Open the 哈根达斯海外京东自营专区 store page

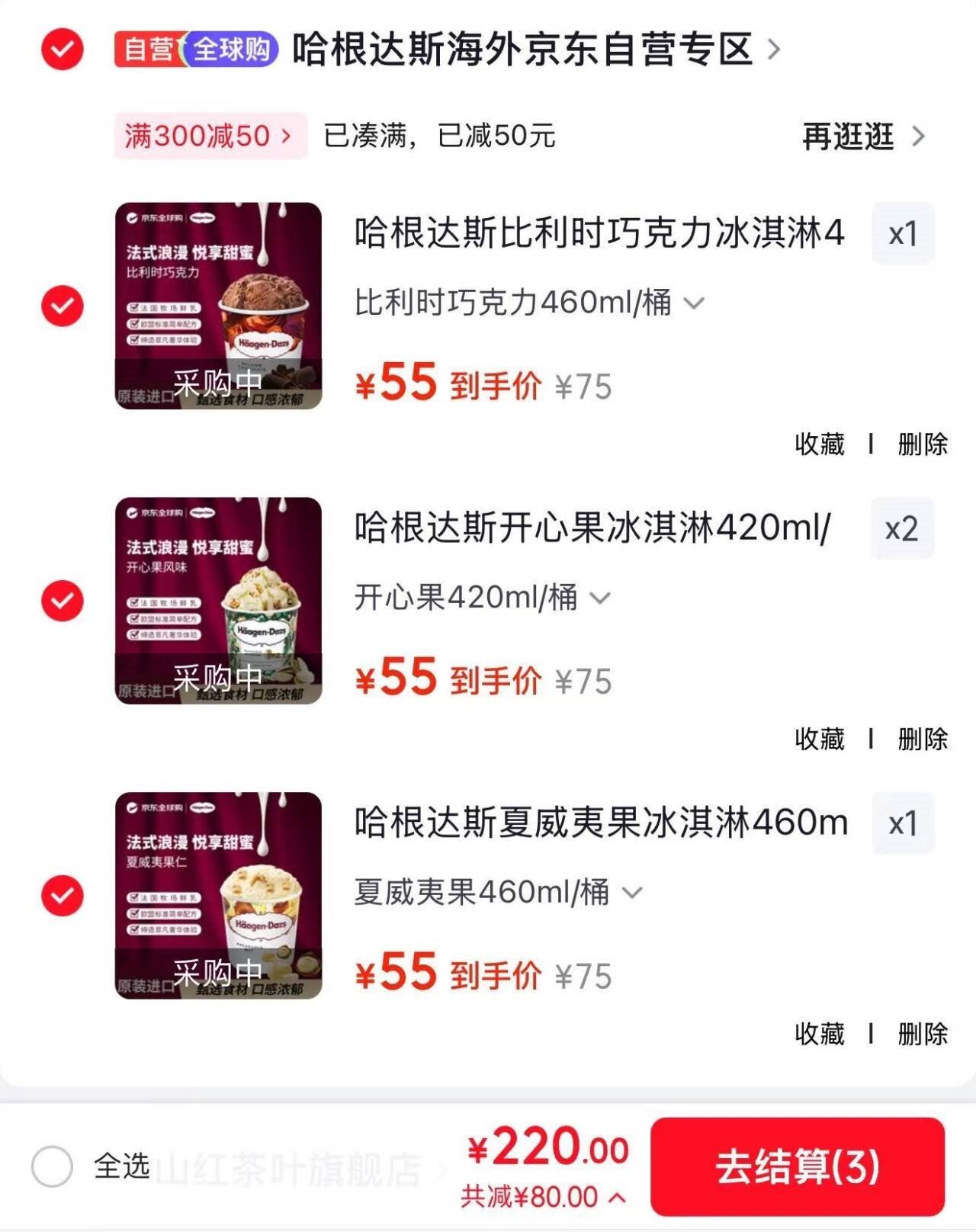coord(534,50)
